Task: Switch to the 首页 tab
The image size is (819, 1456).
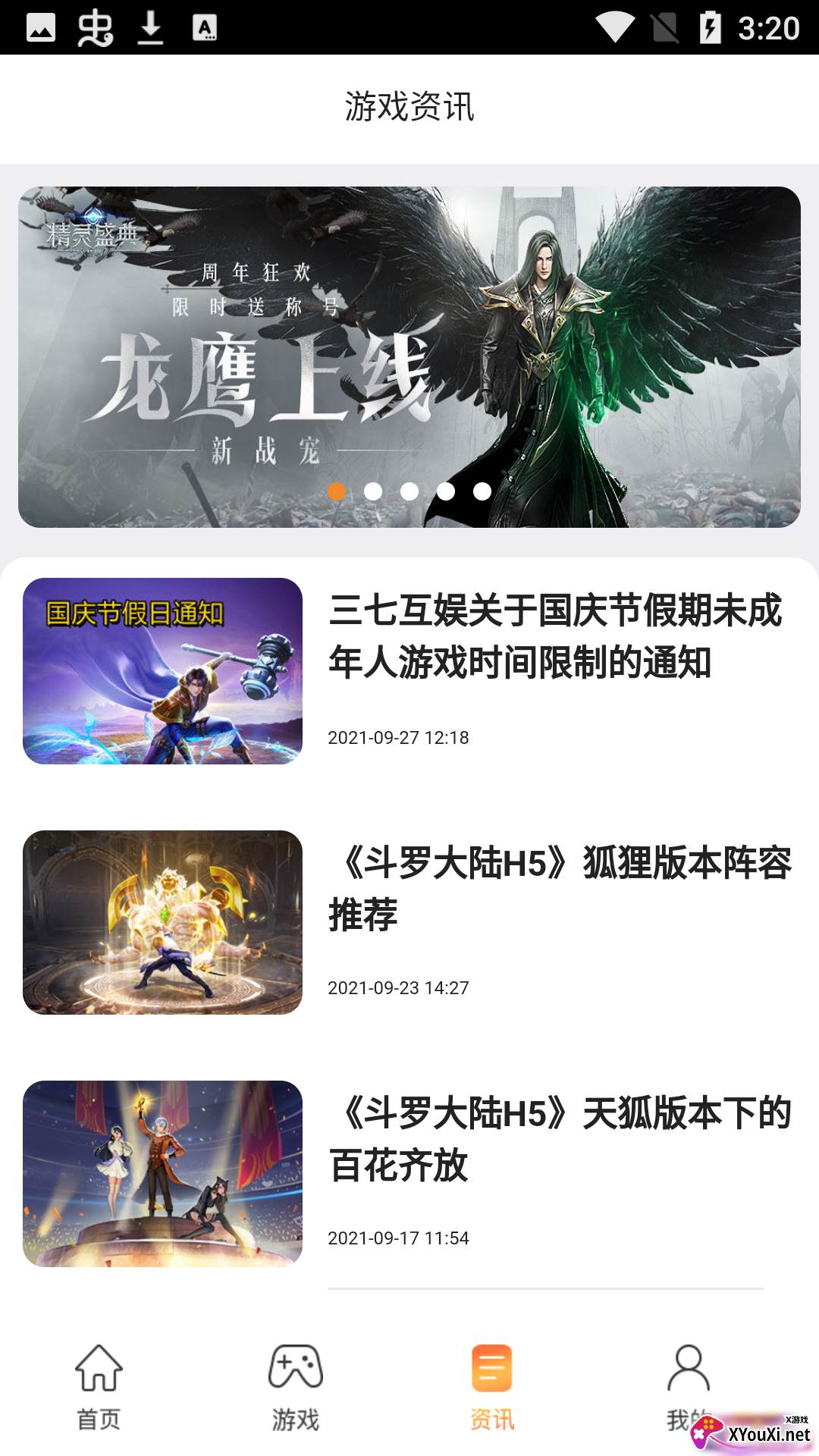Action: point(99,1388)
